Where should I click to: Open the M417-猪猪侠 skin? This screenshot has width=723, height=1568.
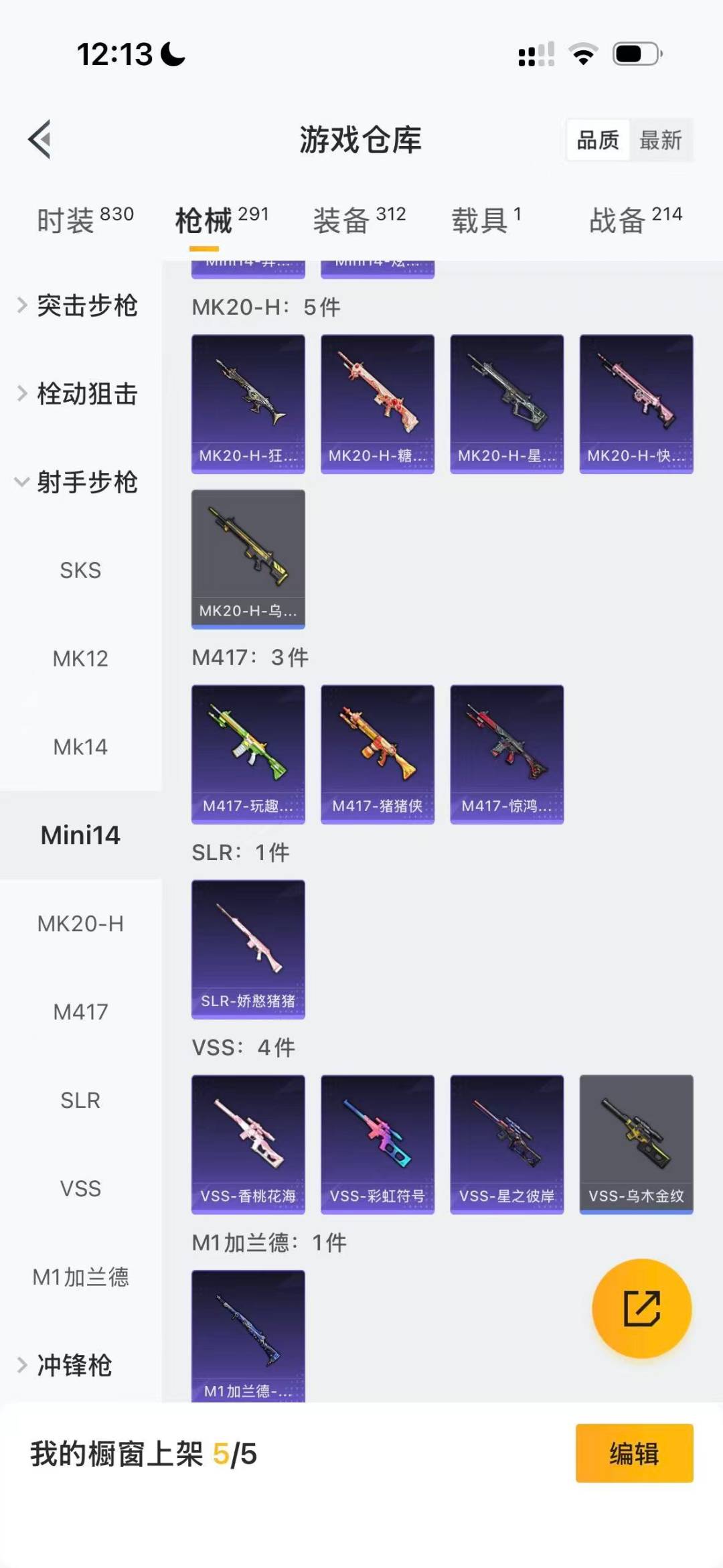click(x=378, y=754)
